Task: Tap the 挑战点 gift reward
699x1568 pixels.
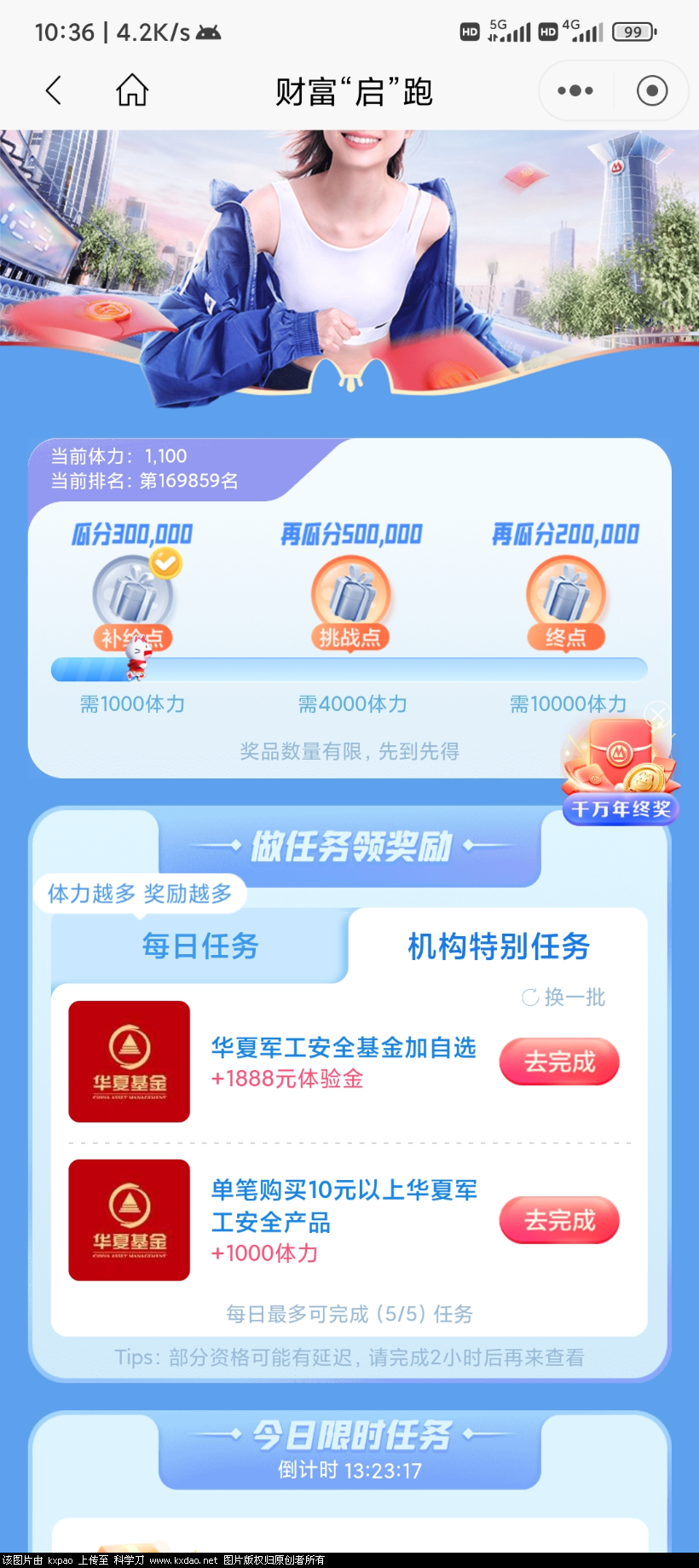Action: click(x=350, y=597)
